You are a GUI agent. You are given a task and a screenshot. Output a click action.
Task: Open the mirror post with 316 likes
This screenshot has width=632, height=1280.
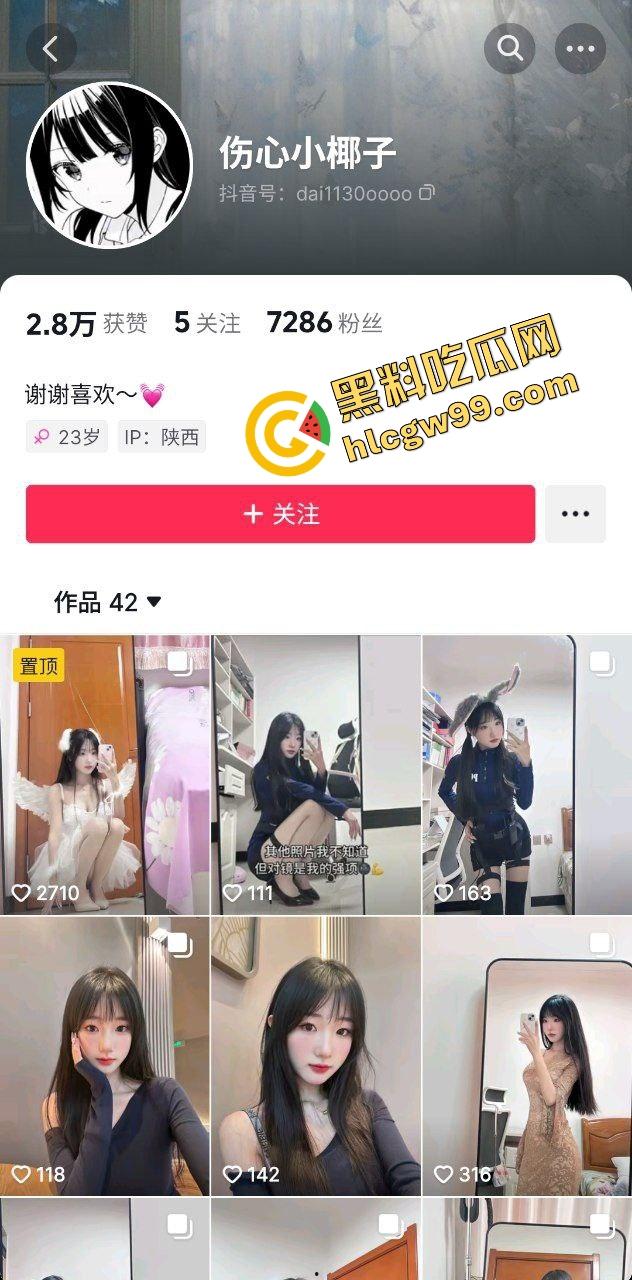pyautogui.click(x=527, y=1056)
